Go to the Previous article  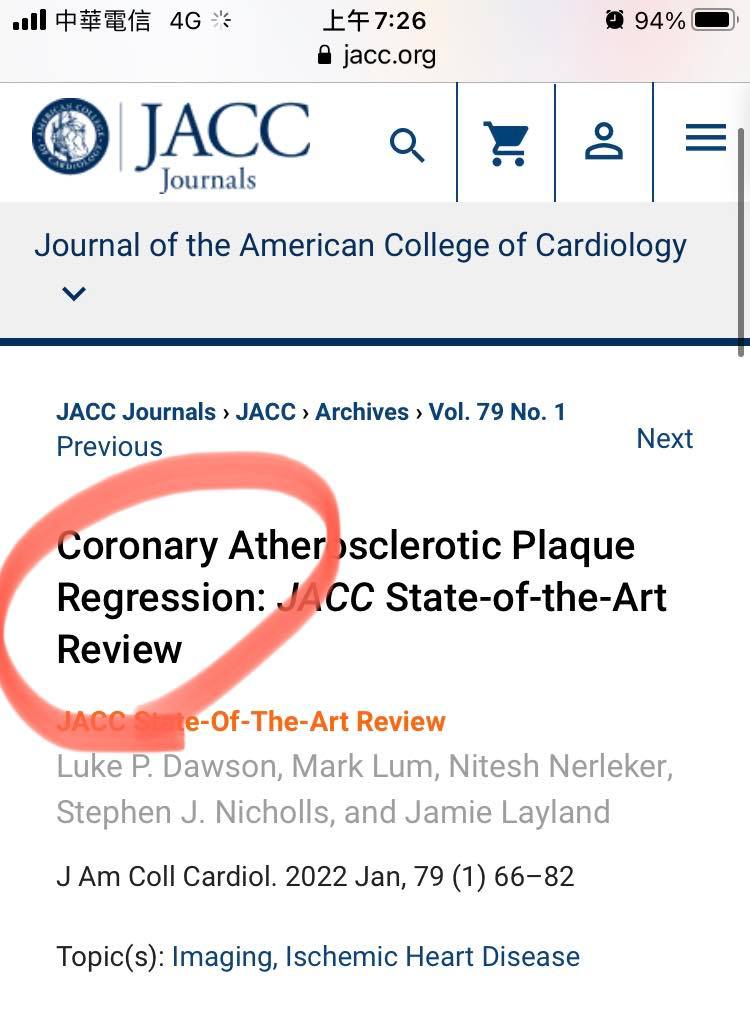pos(109,447)
